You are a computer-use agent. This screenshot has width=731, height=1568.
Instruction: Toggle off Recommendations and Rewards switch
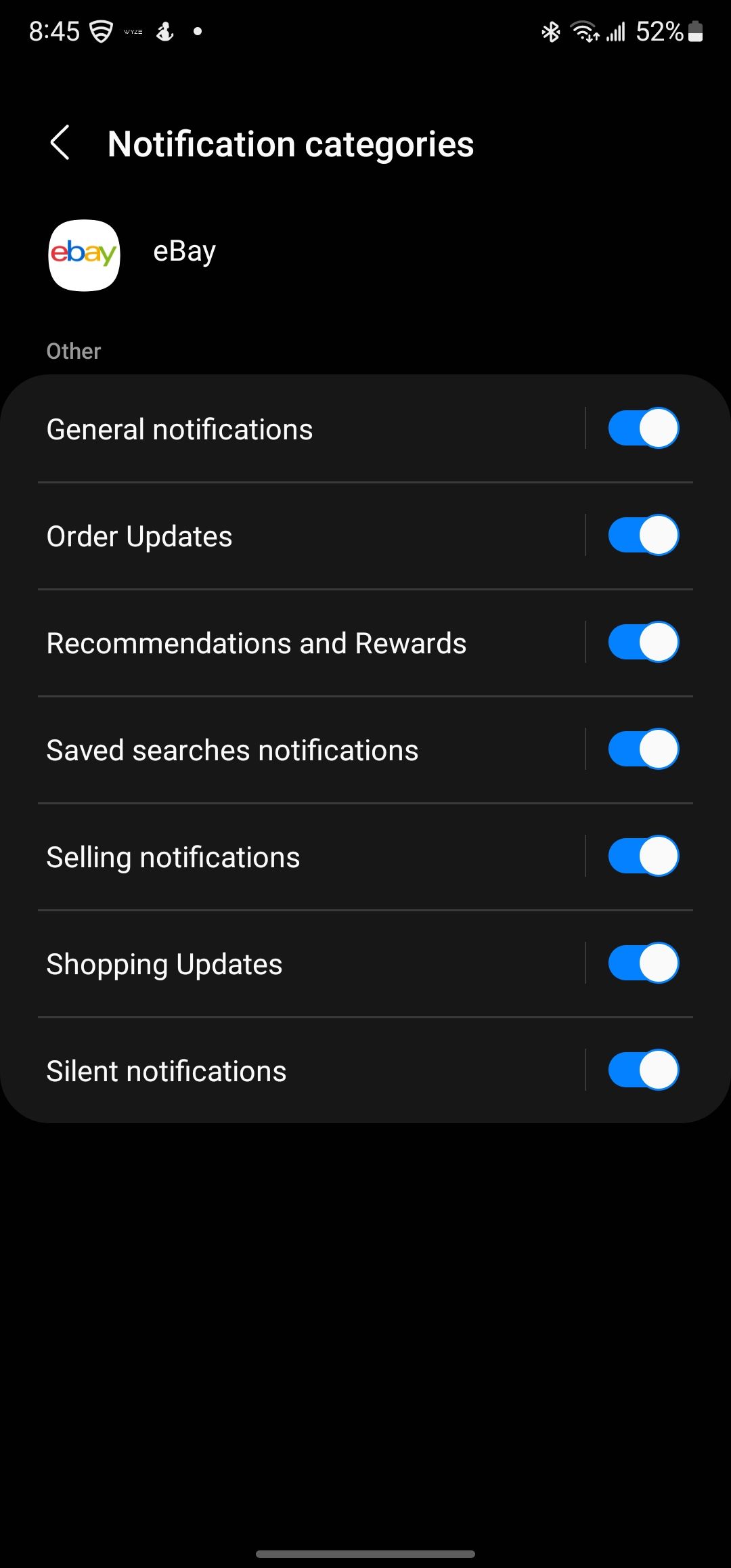point(643,642)
